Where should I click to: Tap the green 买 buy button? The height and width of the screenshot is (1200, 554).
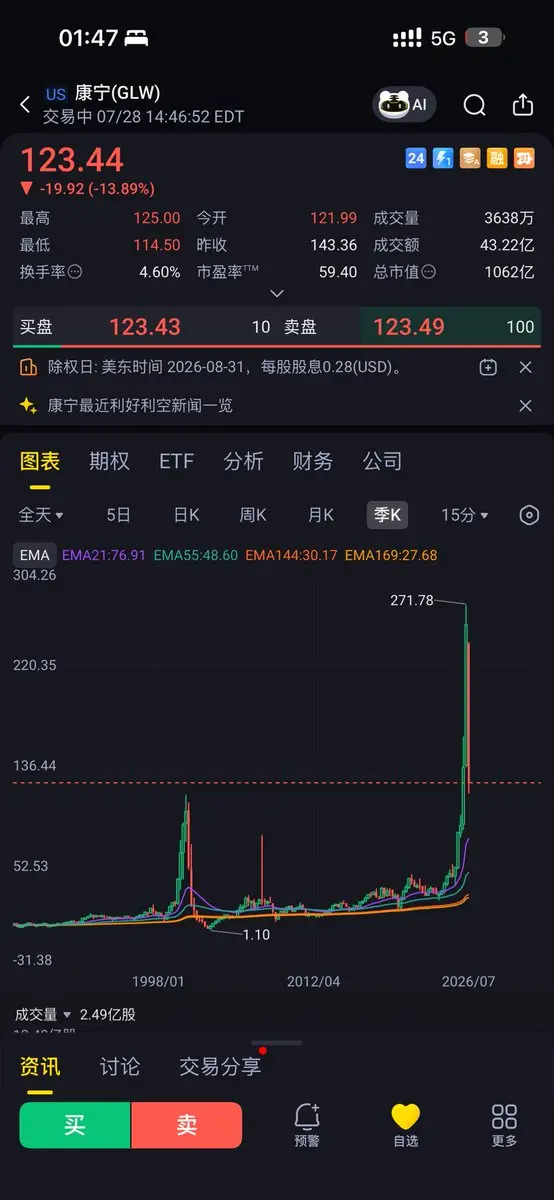75,1125
